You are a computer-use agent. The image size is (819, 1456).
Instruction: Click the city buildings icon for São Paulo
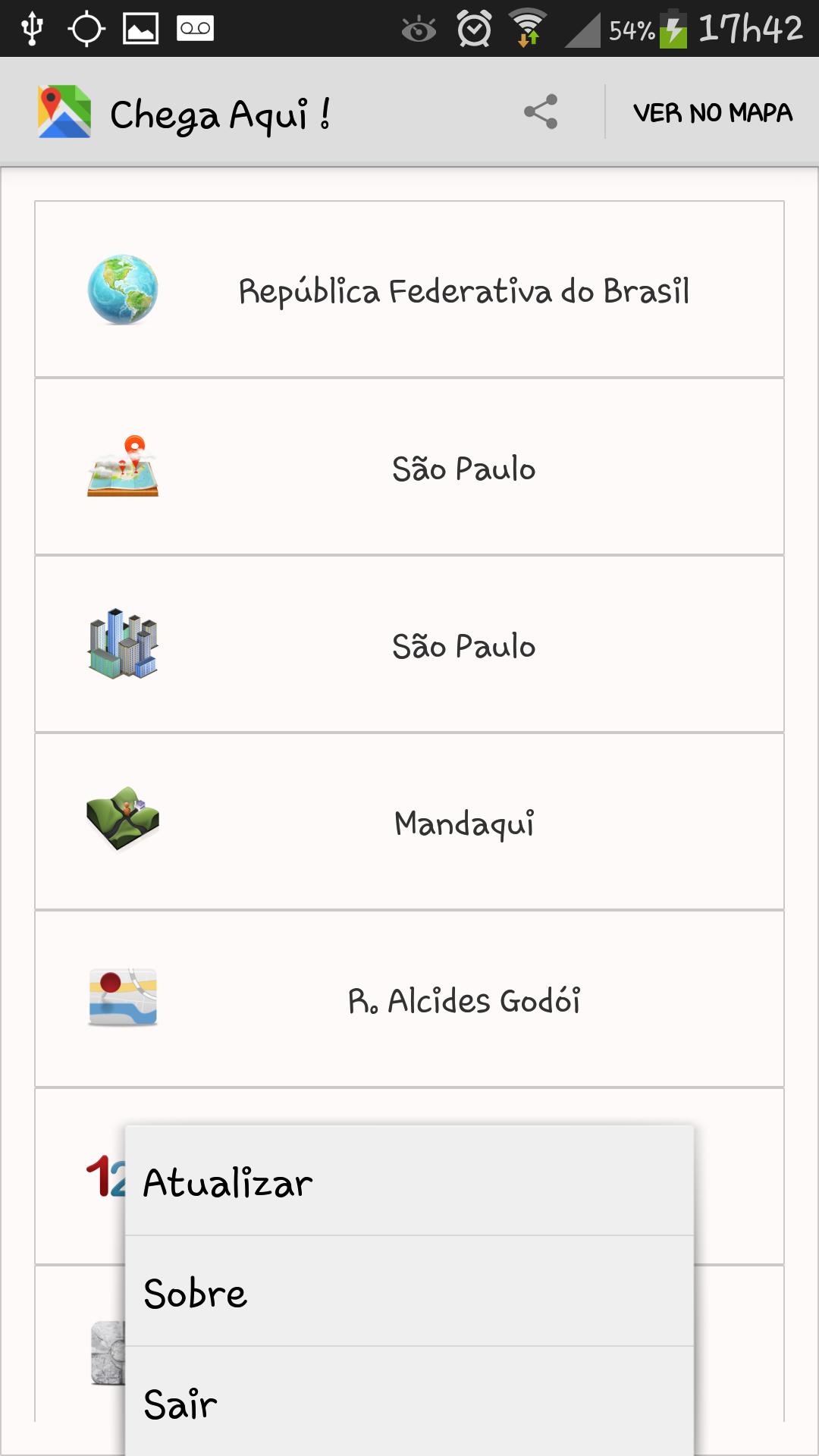(x=124, y=645)
